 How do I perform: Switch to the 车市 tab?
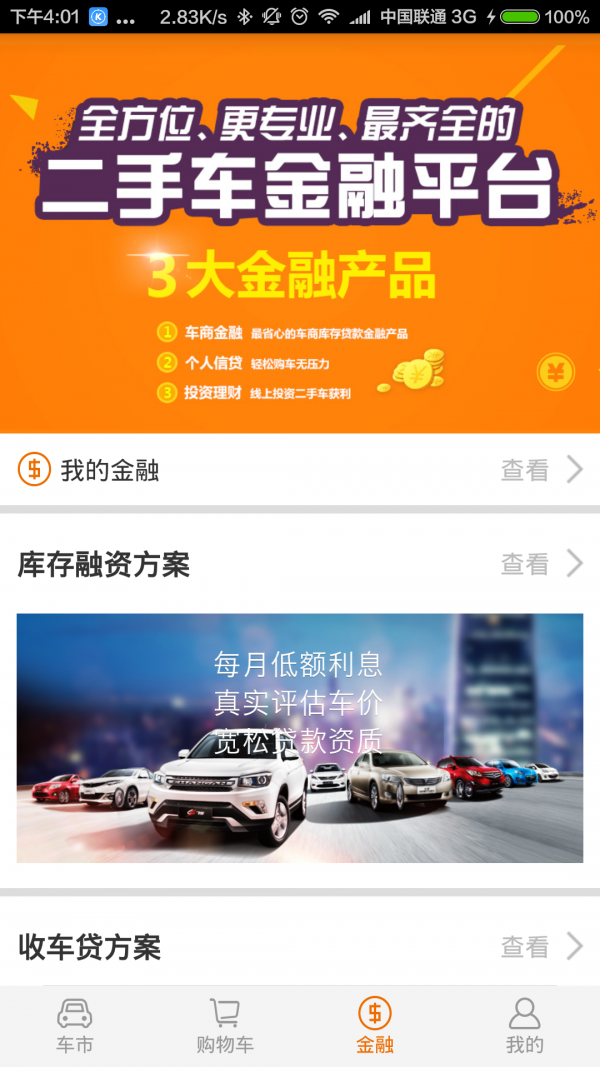[75, 1026]
